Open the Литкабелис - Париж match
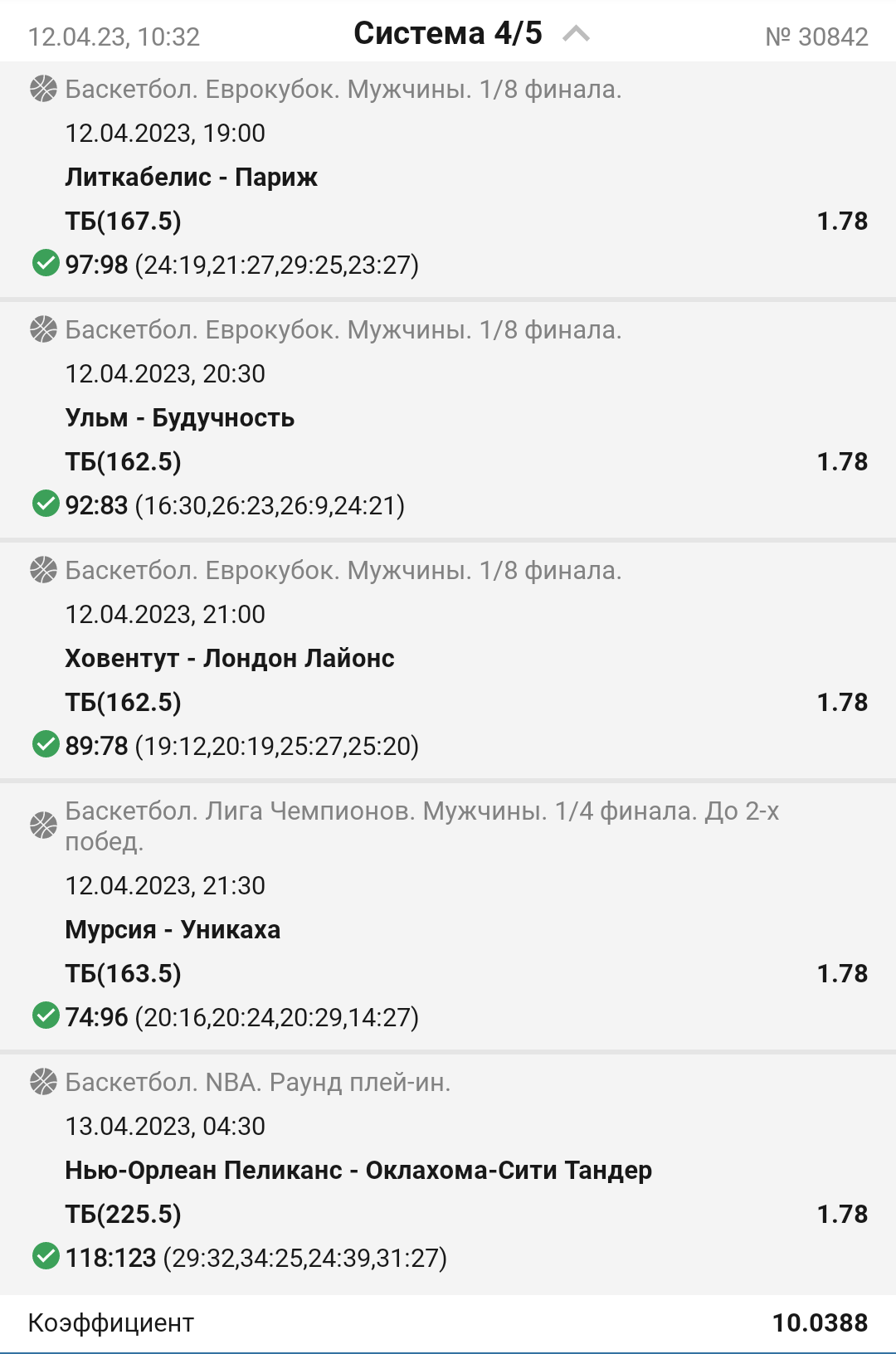Image resolution: width=896 pixels, height=1354 pixels. 191,178
